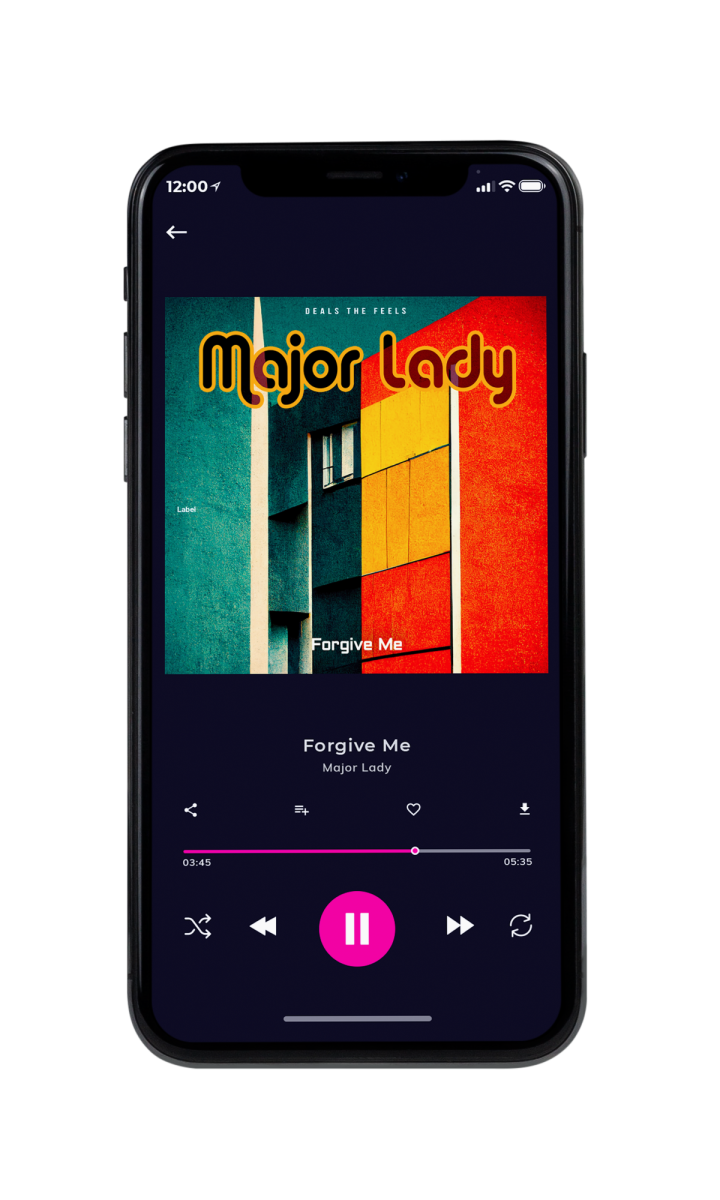Screen dimensions: 720x1200
Task: Rewind to the previous track
Action: point(263,927)
